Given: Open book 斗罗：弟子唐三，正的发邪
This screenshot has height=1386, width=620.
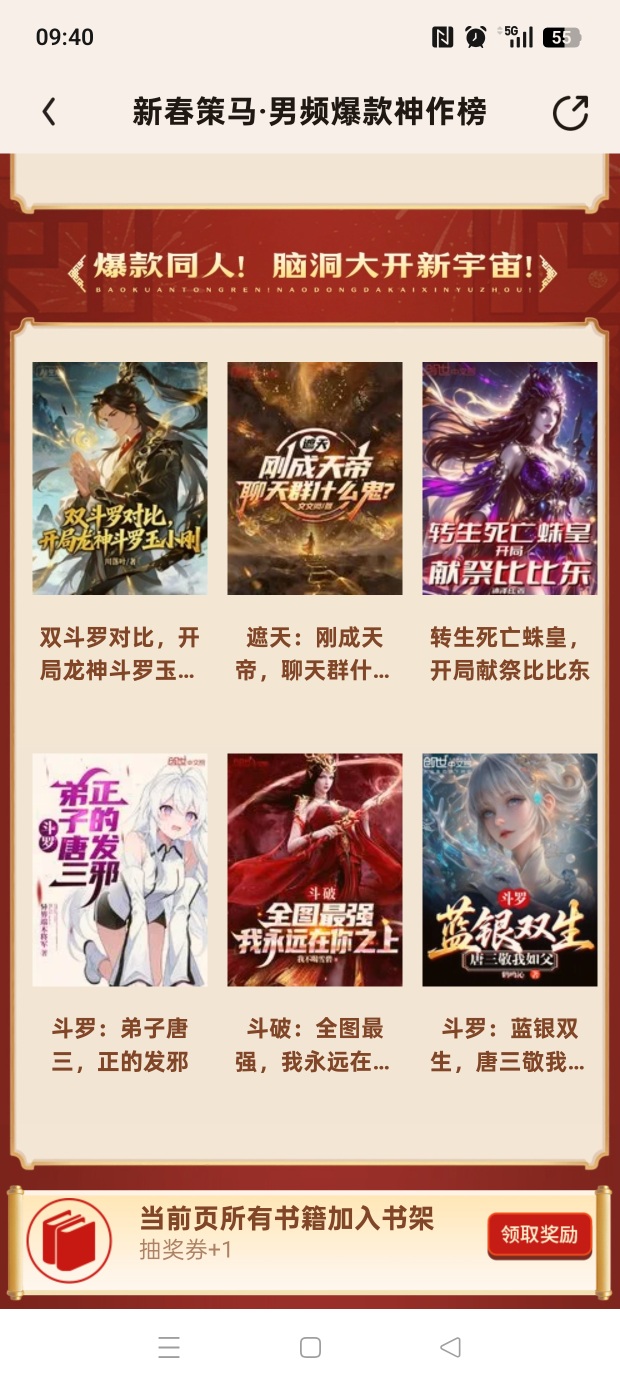Looking at the screenshot, I should (x=120, y=870).
